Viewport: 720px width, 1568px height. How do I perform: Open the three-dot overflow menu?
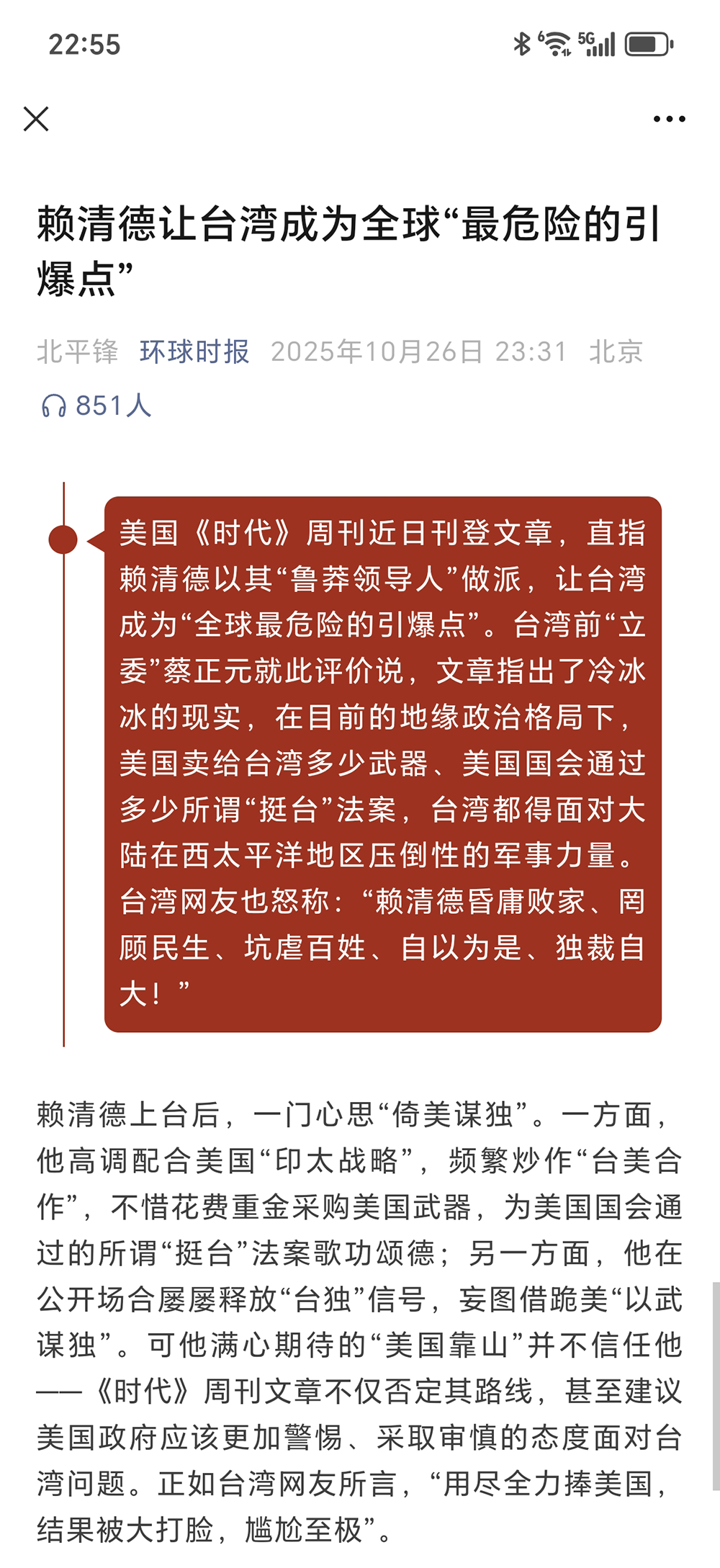[669, 119]
